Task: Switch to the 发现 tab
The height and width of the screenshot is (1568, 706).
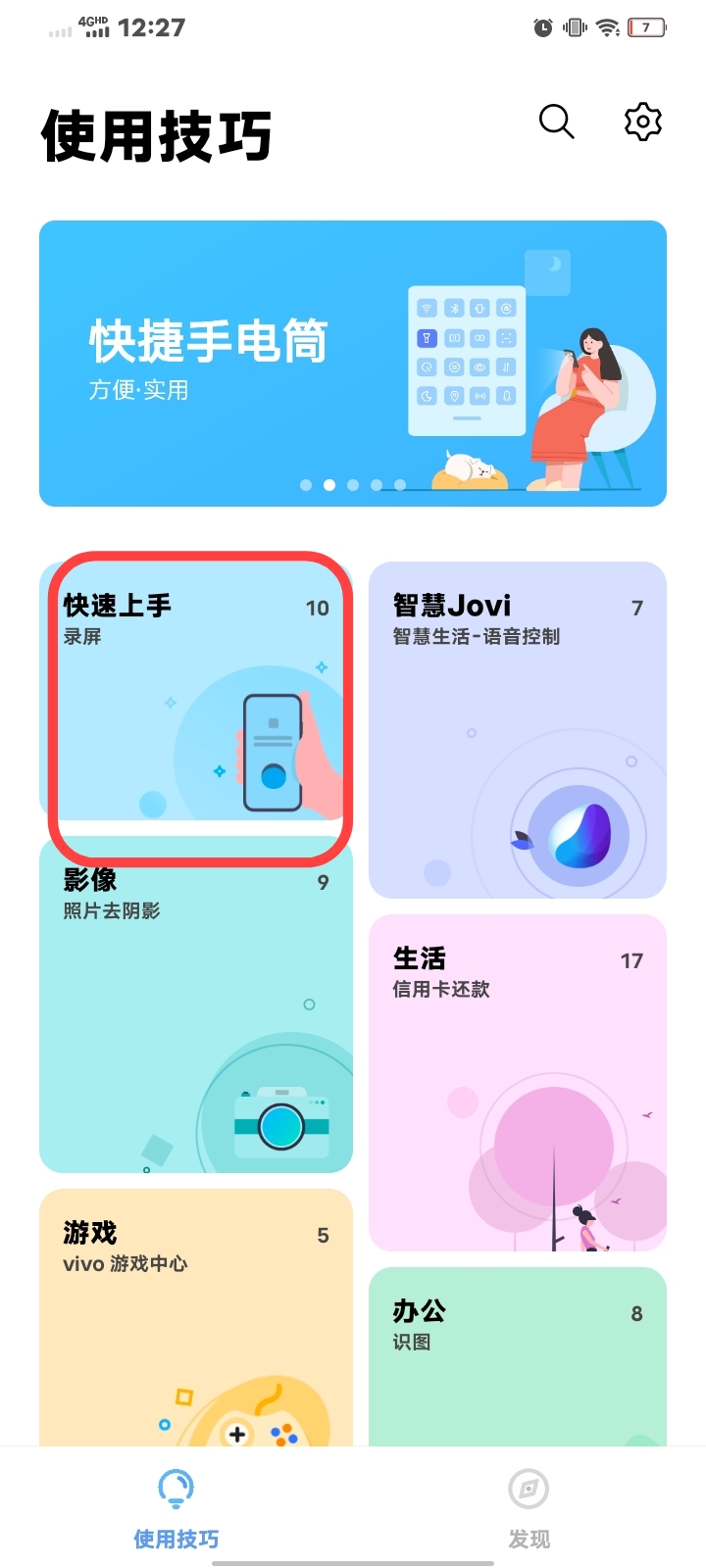Action: [529, 1509]
